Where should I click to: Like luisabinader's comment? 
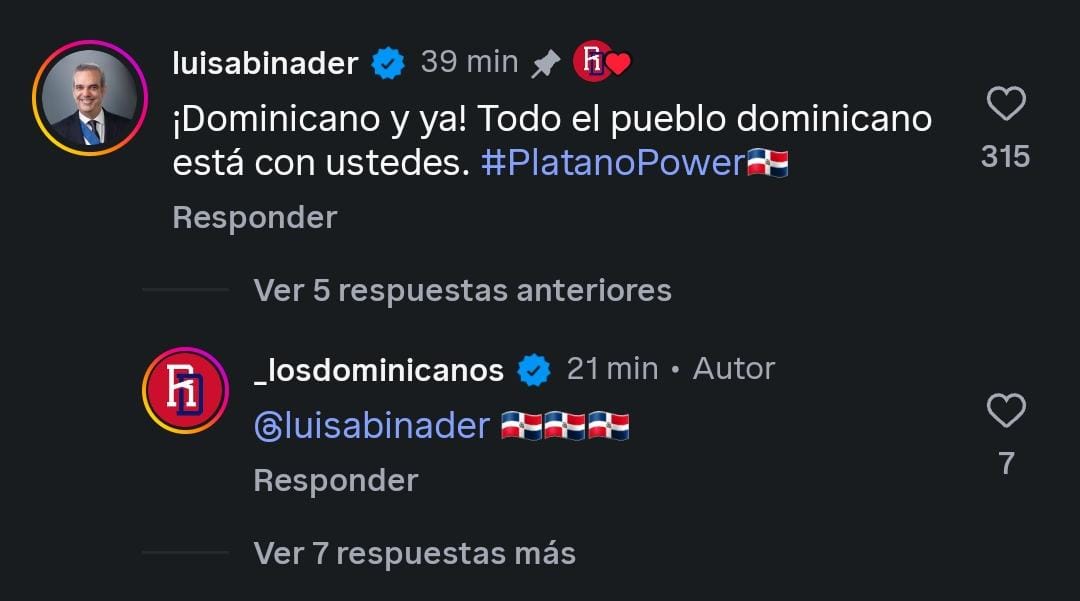pos(1006,104)
